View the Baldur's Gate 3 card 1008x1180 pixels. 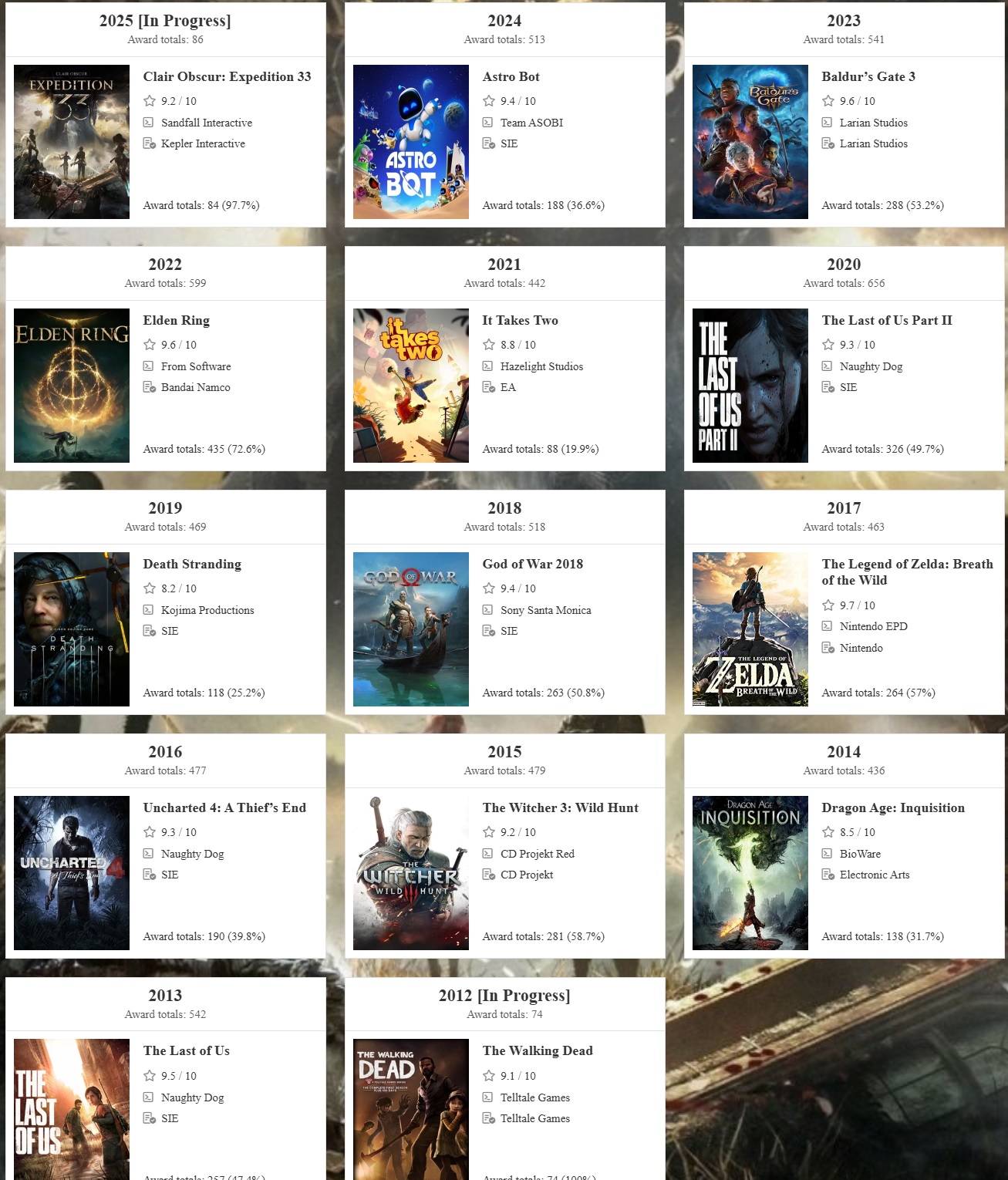(868, 77)
